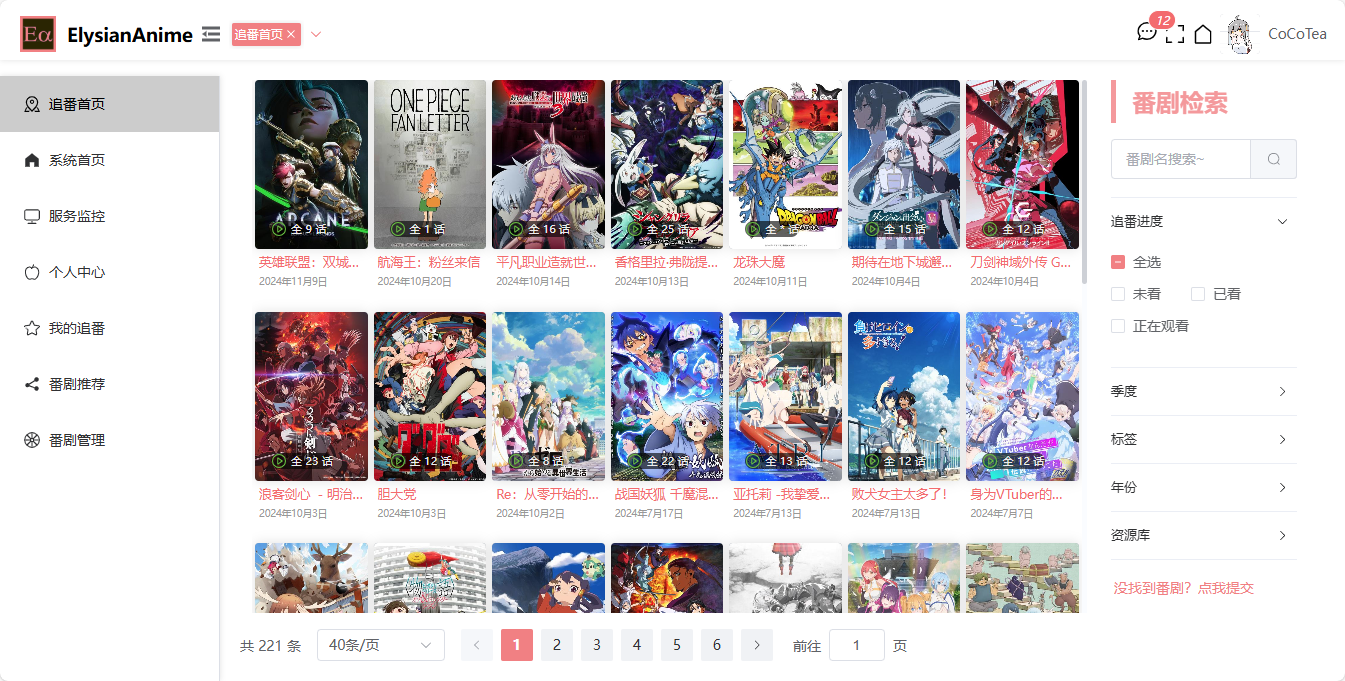This screenshot has height=681, width=1345.
Task: Check the 正在观看 checkbox
Action: pyautogui.click(x=1118, y=326)
